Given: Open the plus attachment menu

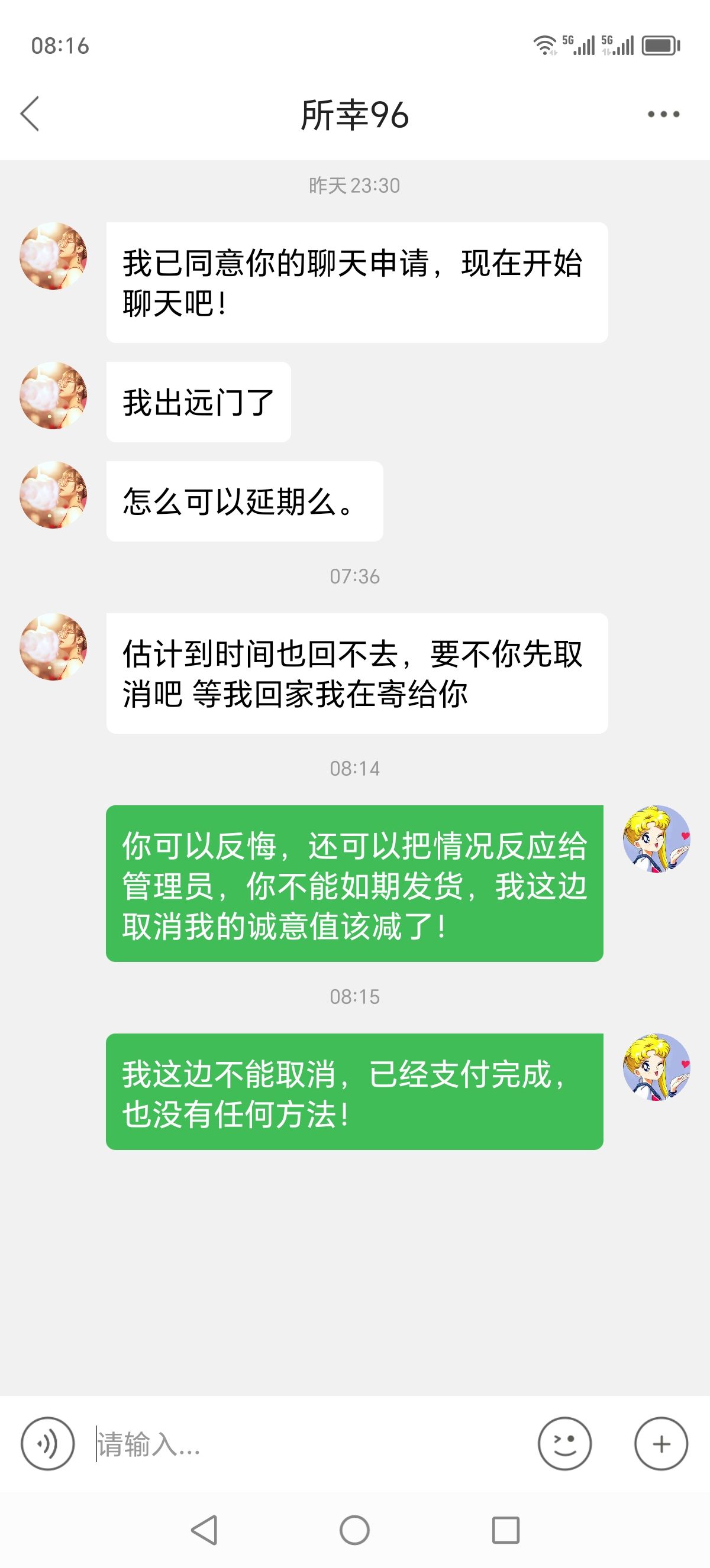Looking at the screenshot, I should coord(661,1443).
